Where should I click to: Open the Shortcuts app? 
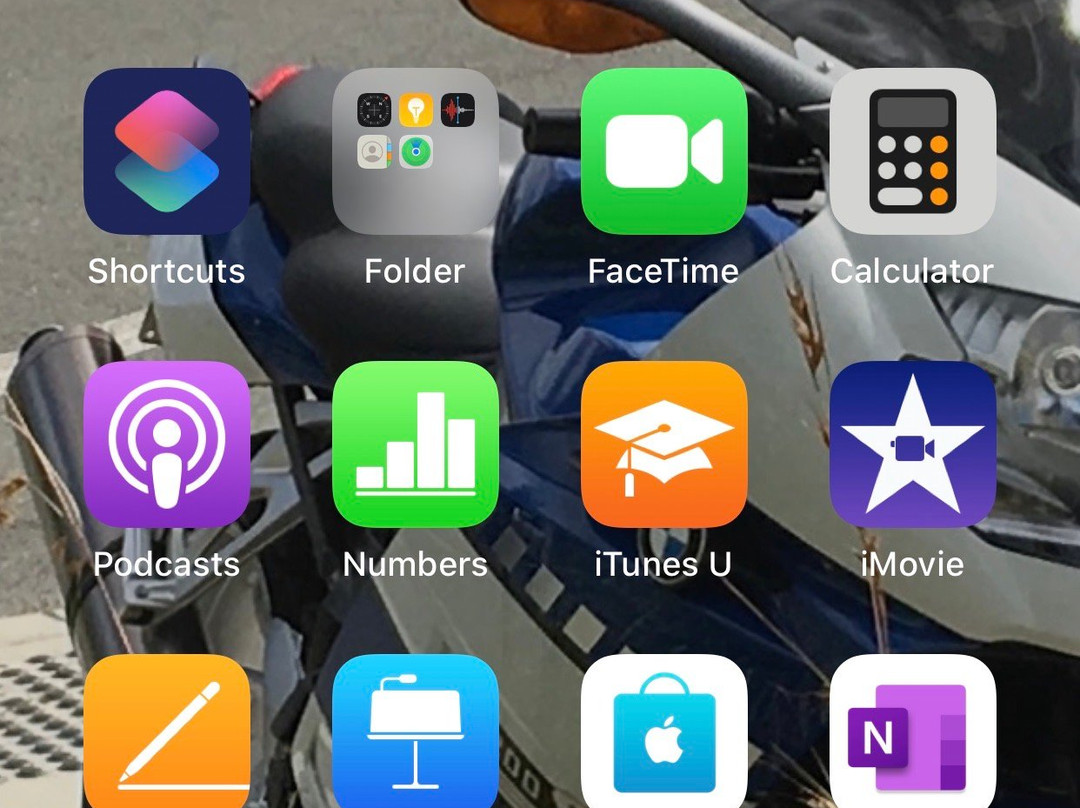click(x=166, y=151)
